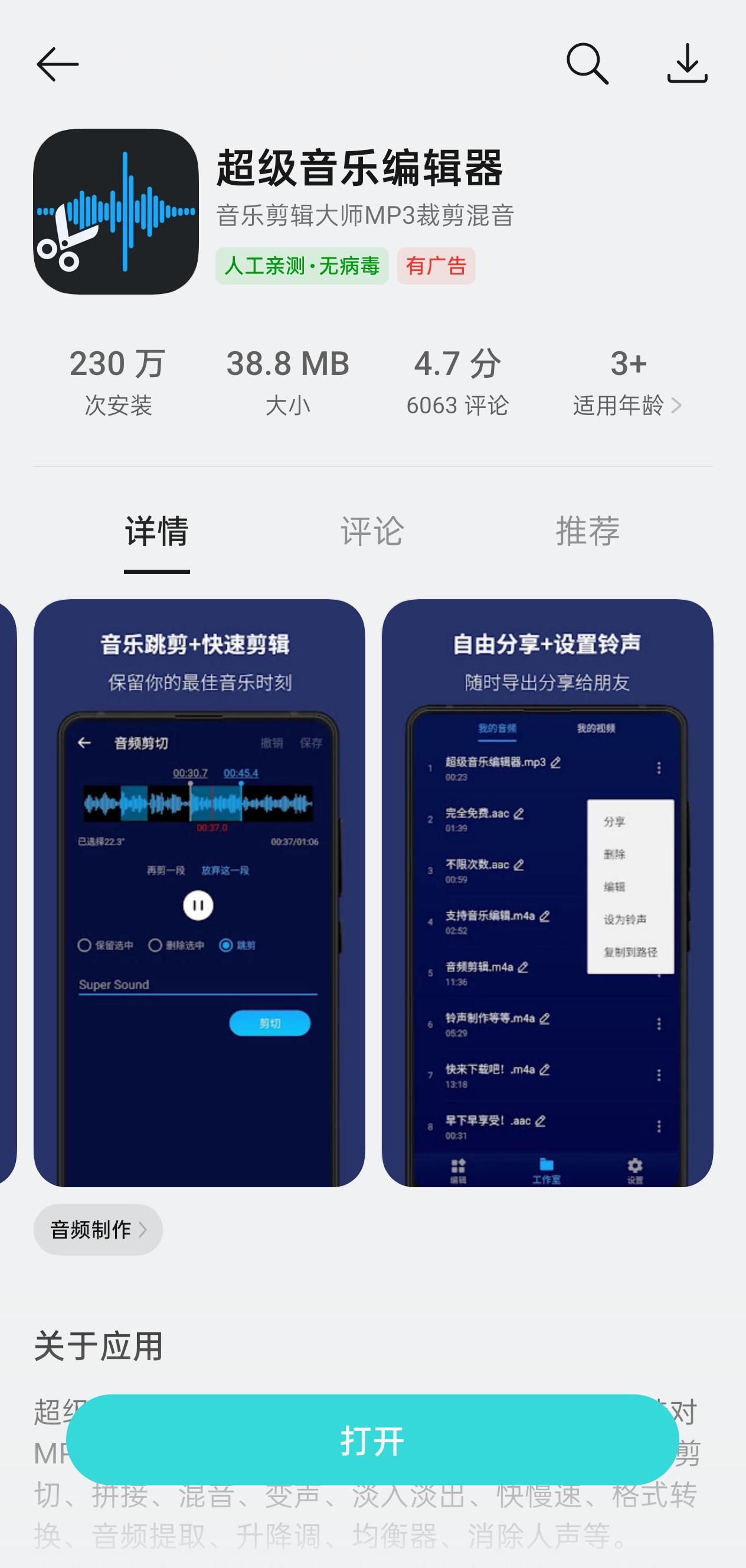The height and width of the screenshot is (1568, 746).
Task: Enlarge the 自由分享+设置铃声 screenshot
Action: 547,893
